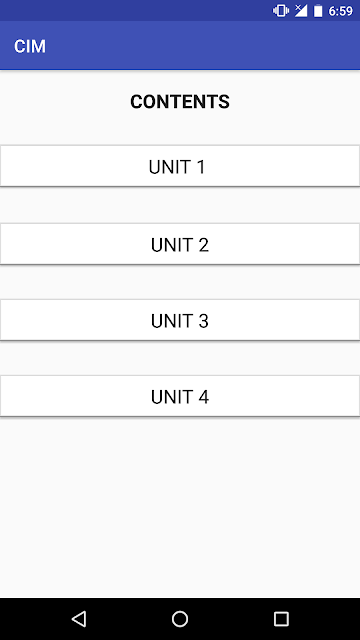Select the UNIT 2 button
Viewport: 360px width, 640px height.
(180, 244)
